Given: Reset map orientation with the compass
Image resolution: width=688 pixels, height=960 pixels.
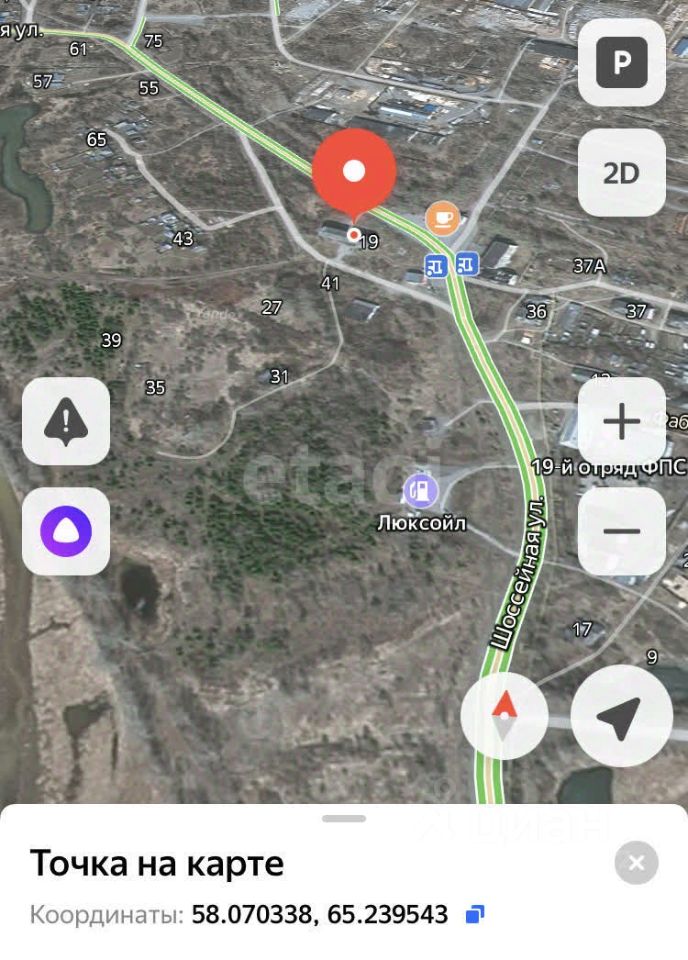Looking at the screenshot, I should tap(504, 715).
